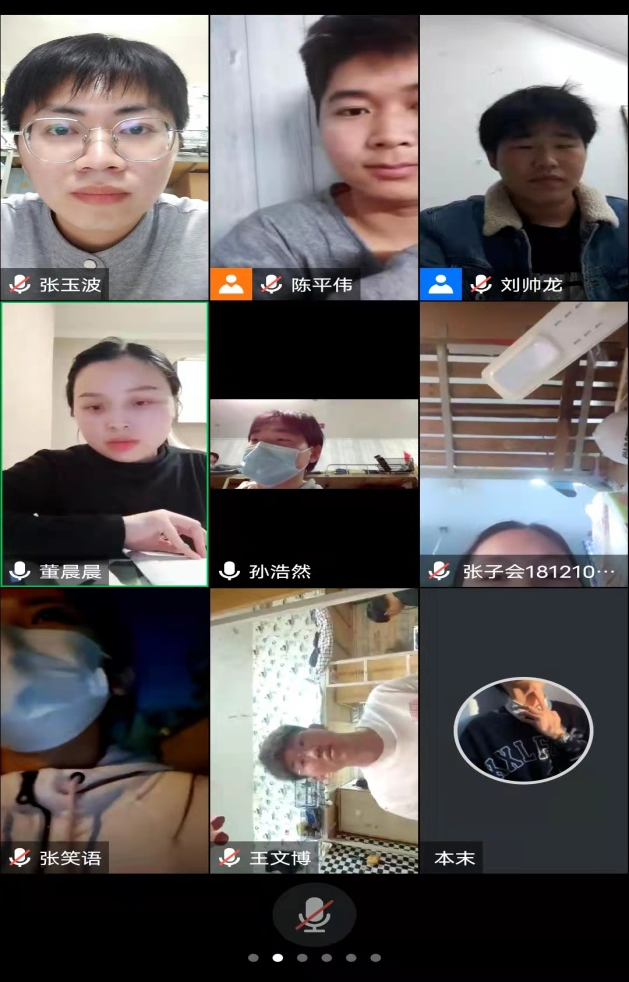Open 本末's participant tile

coord(524,730)
